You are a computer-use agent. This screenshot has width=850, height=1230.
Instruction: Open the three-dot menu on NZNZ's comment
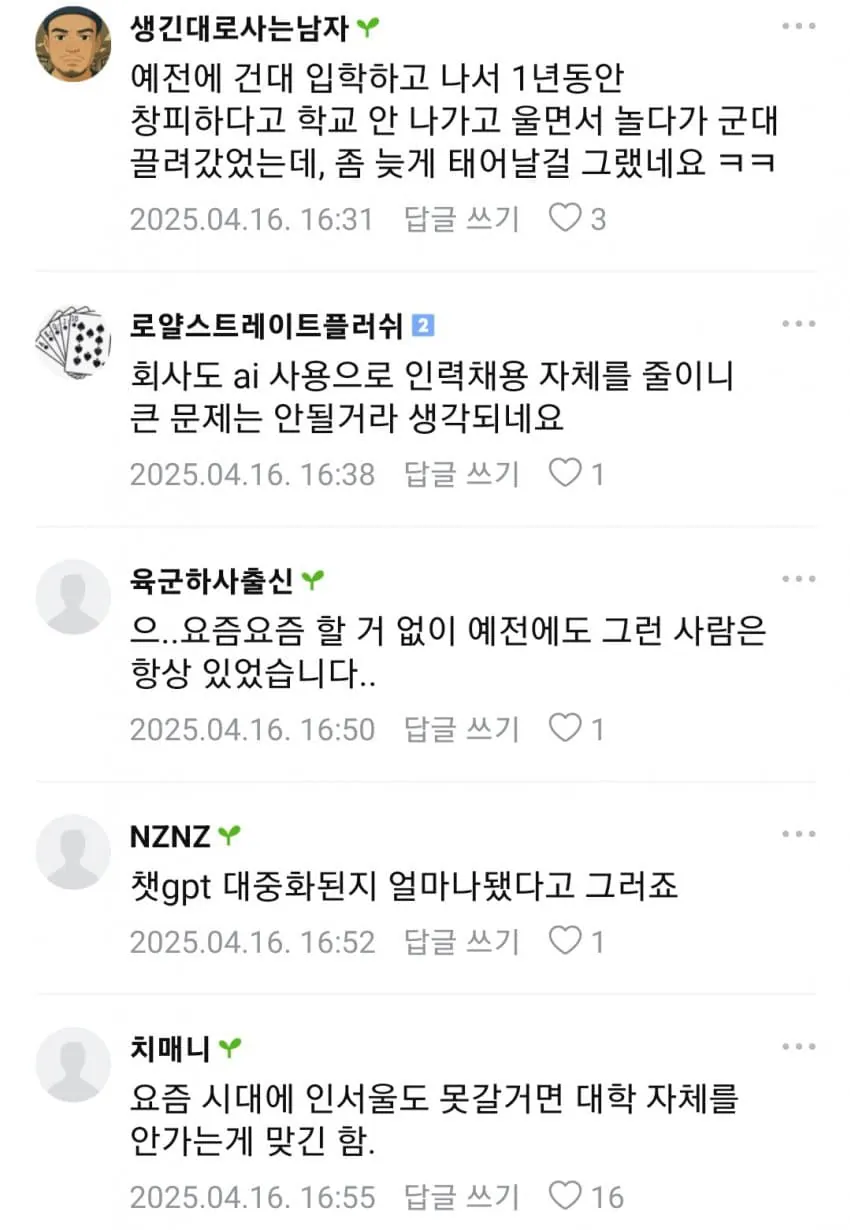click(x=799, y=835)
